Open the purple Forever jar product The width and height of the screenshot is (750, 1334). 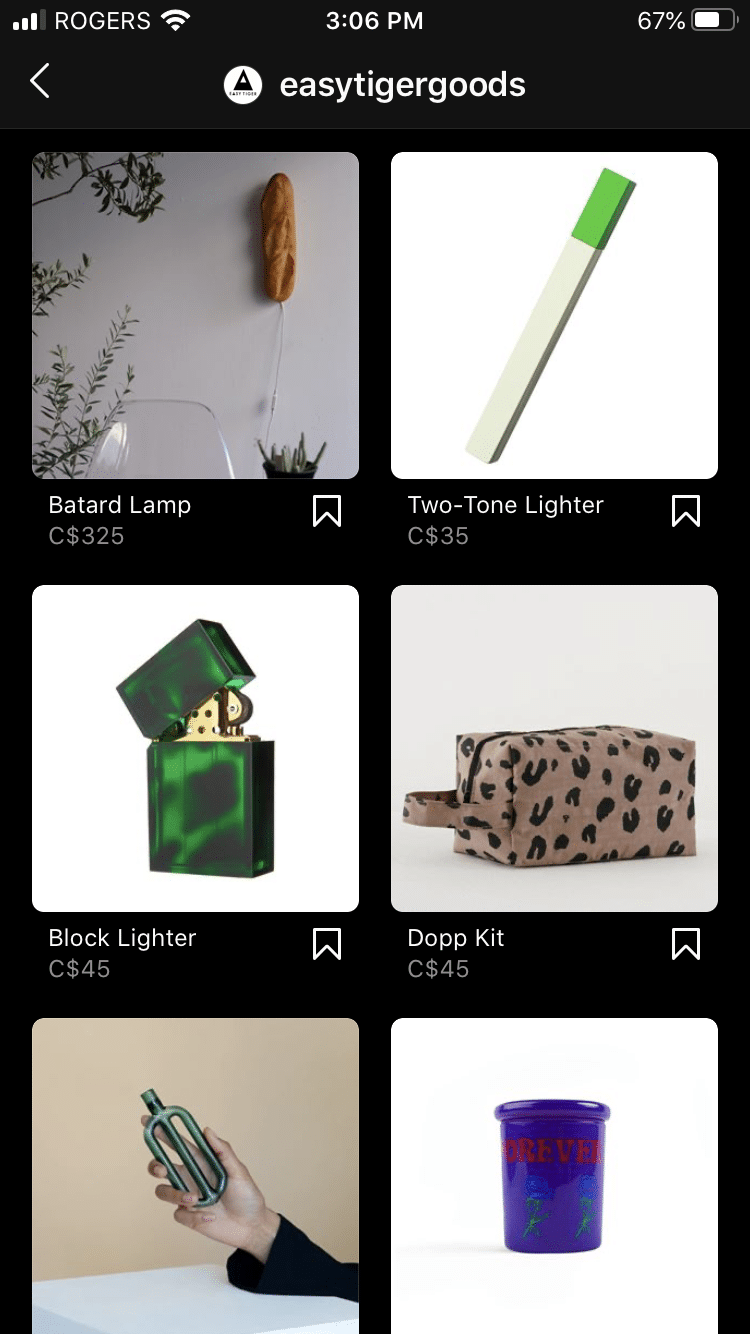tap(554, 1175)
